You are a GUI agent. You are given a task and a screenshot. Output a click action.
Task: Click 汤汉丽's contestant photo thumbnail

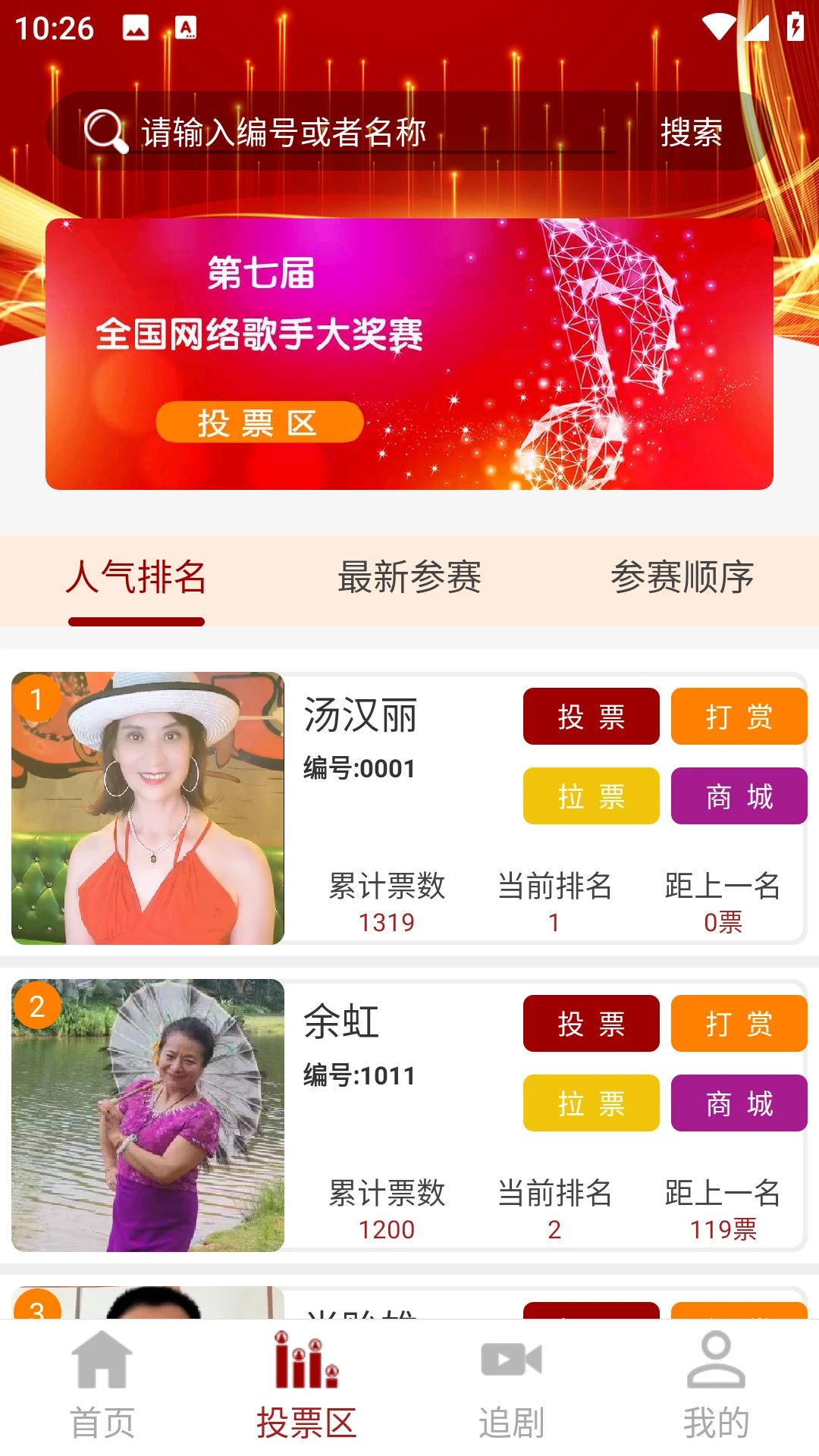[x=149, y=806]
